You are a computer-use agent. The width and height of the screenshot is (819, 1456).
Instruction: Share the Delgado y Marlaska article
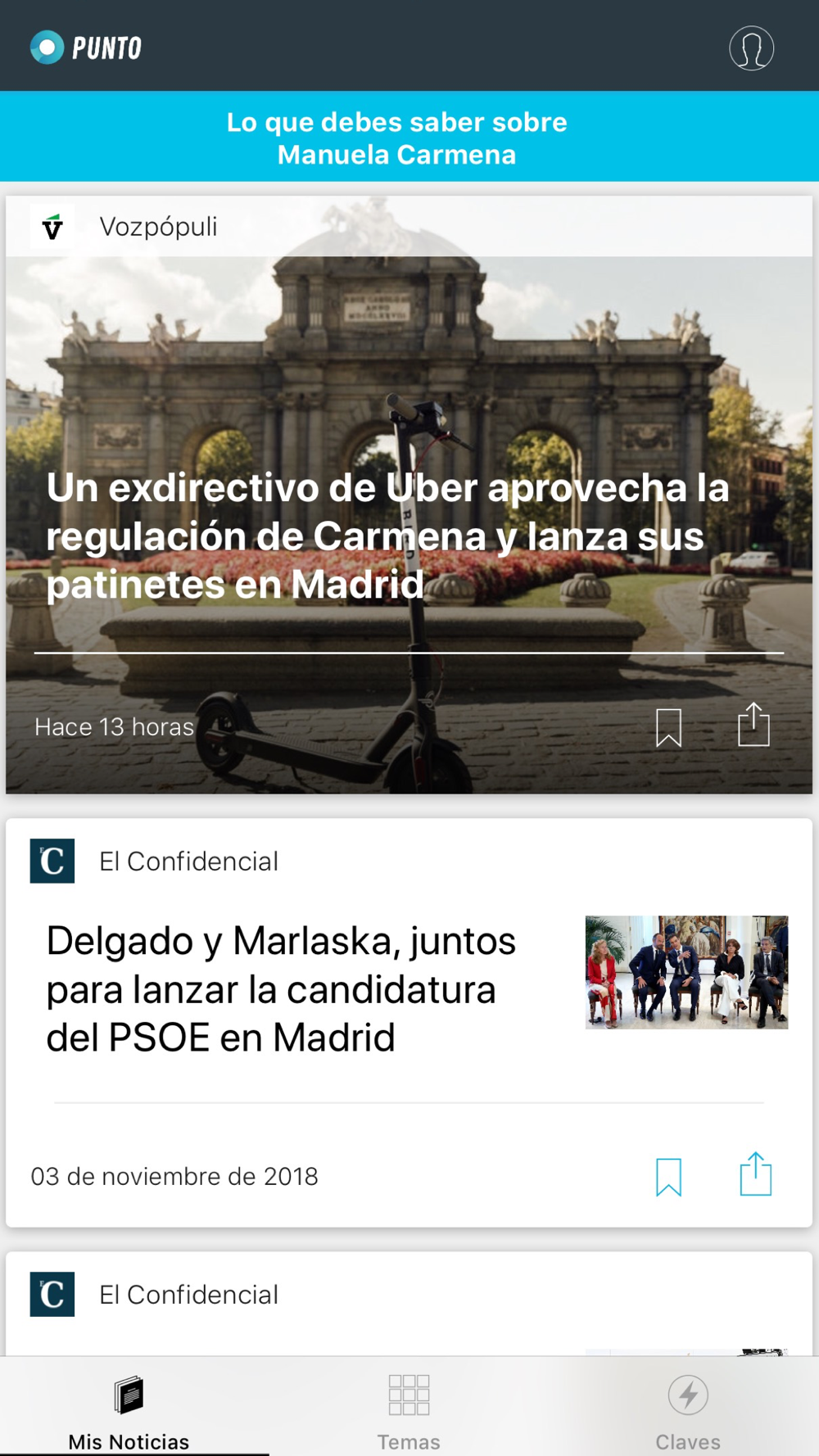[755, 1175]
